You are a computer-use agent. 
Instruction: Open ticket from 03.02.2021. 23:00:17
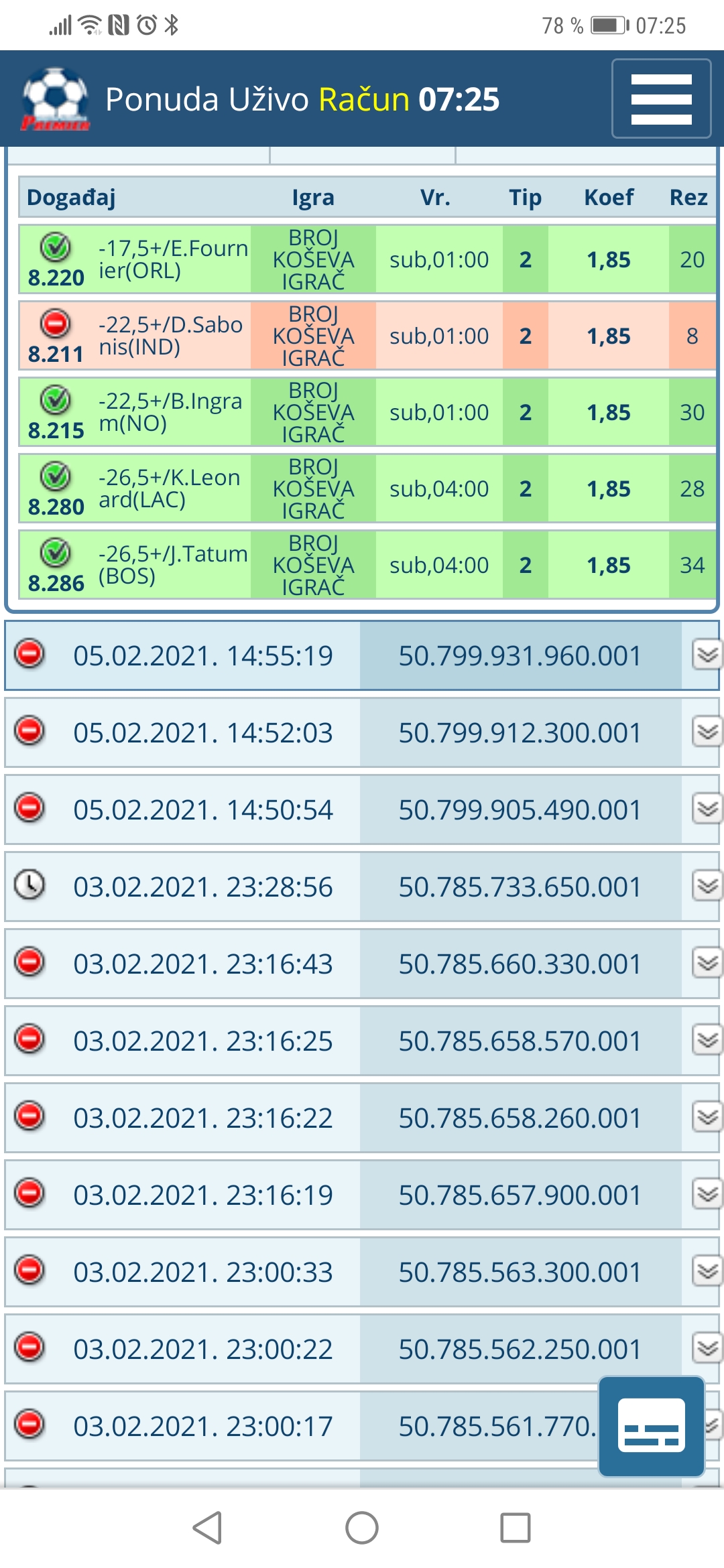click(x=202, y=1427)
